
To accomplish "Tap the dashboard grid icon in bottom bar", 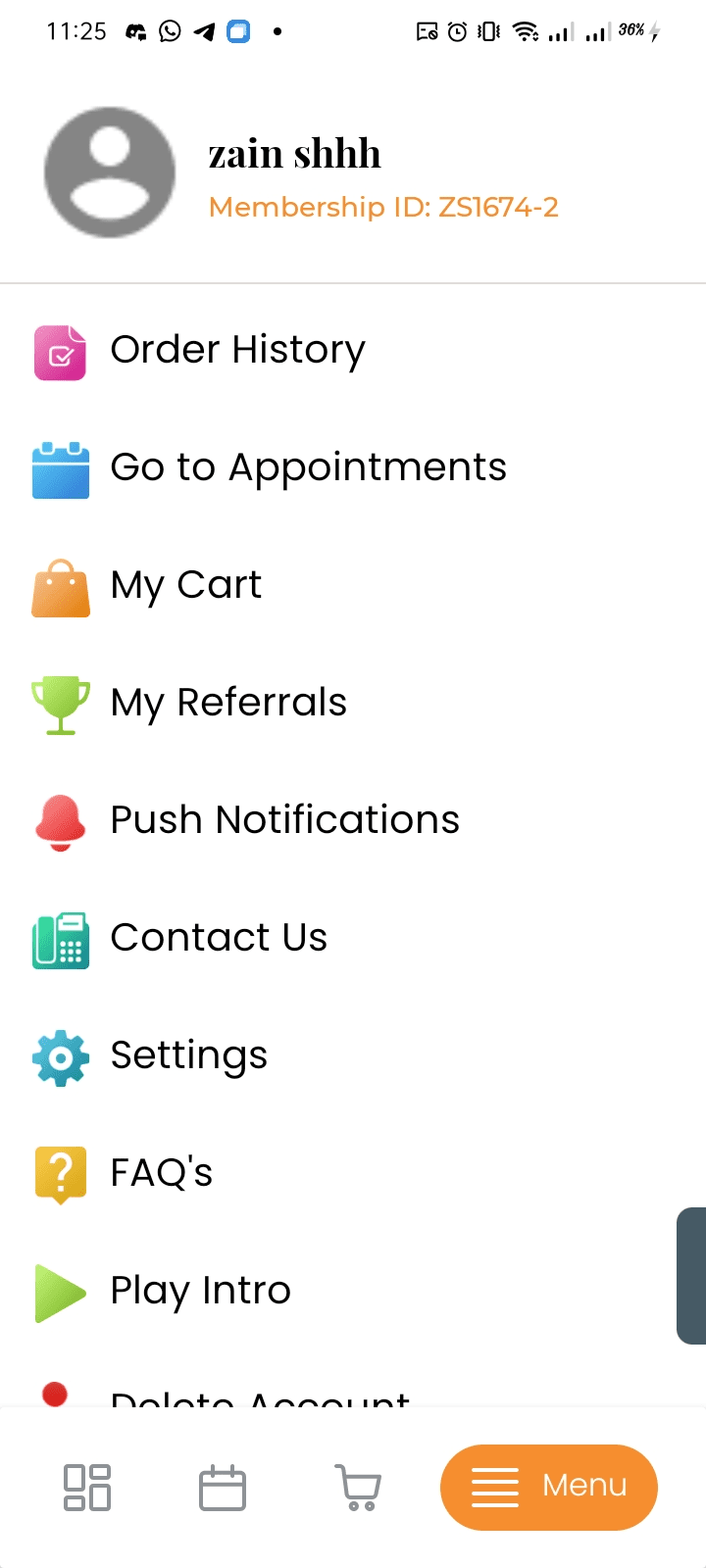I will coord(87,1488).
